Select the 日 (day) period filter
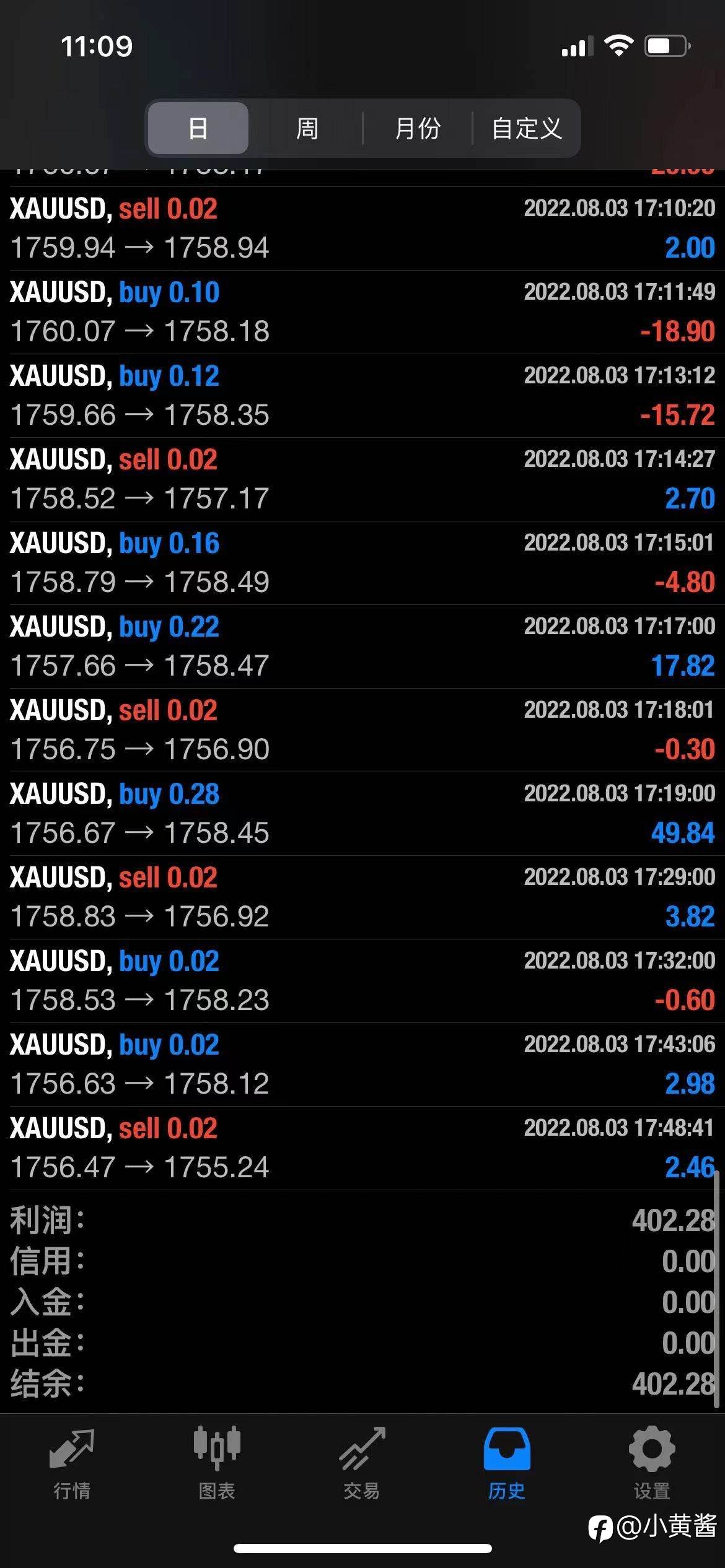The image size is (725, 1568). [x=198, y=128]
